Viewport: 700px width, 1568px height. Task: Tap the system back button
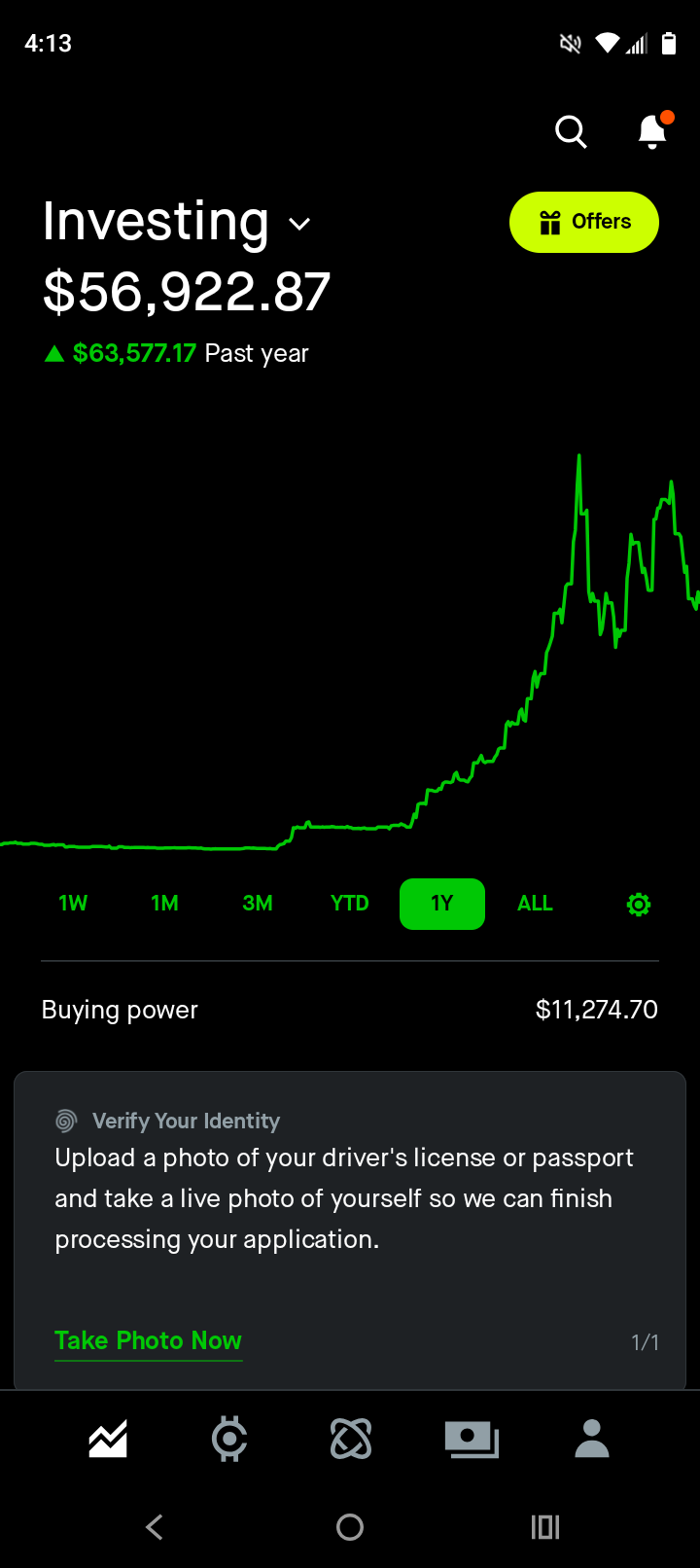point(154,1527)
